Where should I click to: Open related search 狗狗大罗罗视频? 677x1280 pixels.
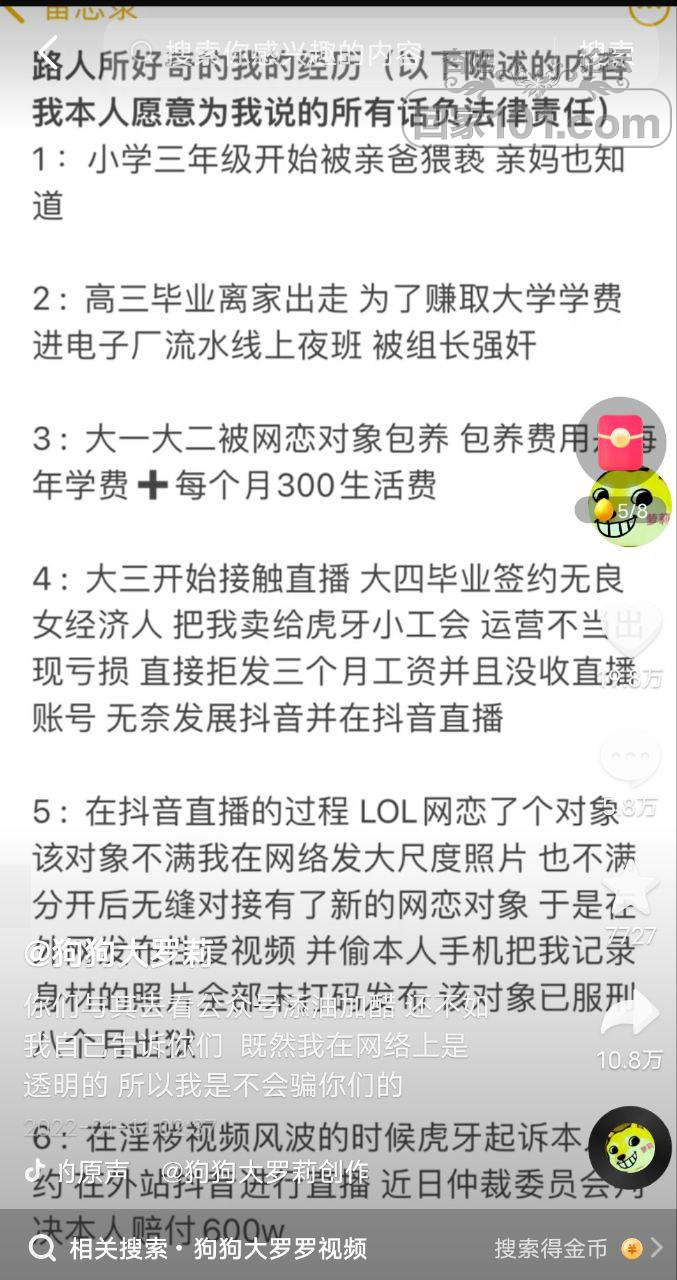click(x=218, y=1248)
